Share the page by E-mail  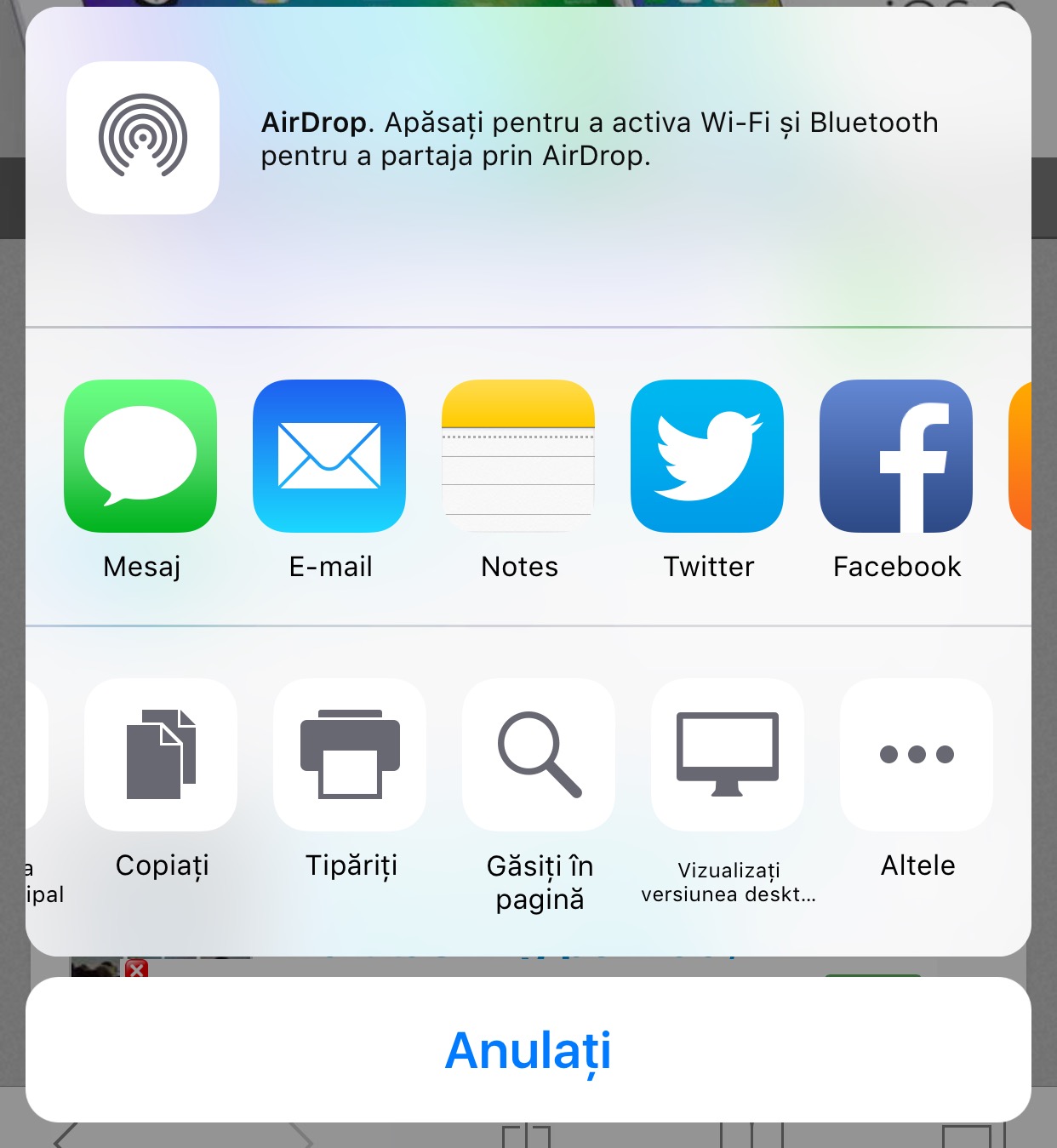tap(329, 456)
